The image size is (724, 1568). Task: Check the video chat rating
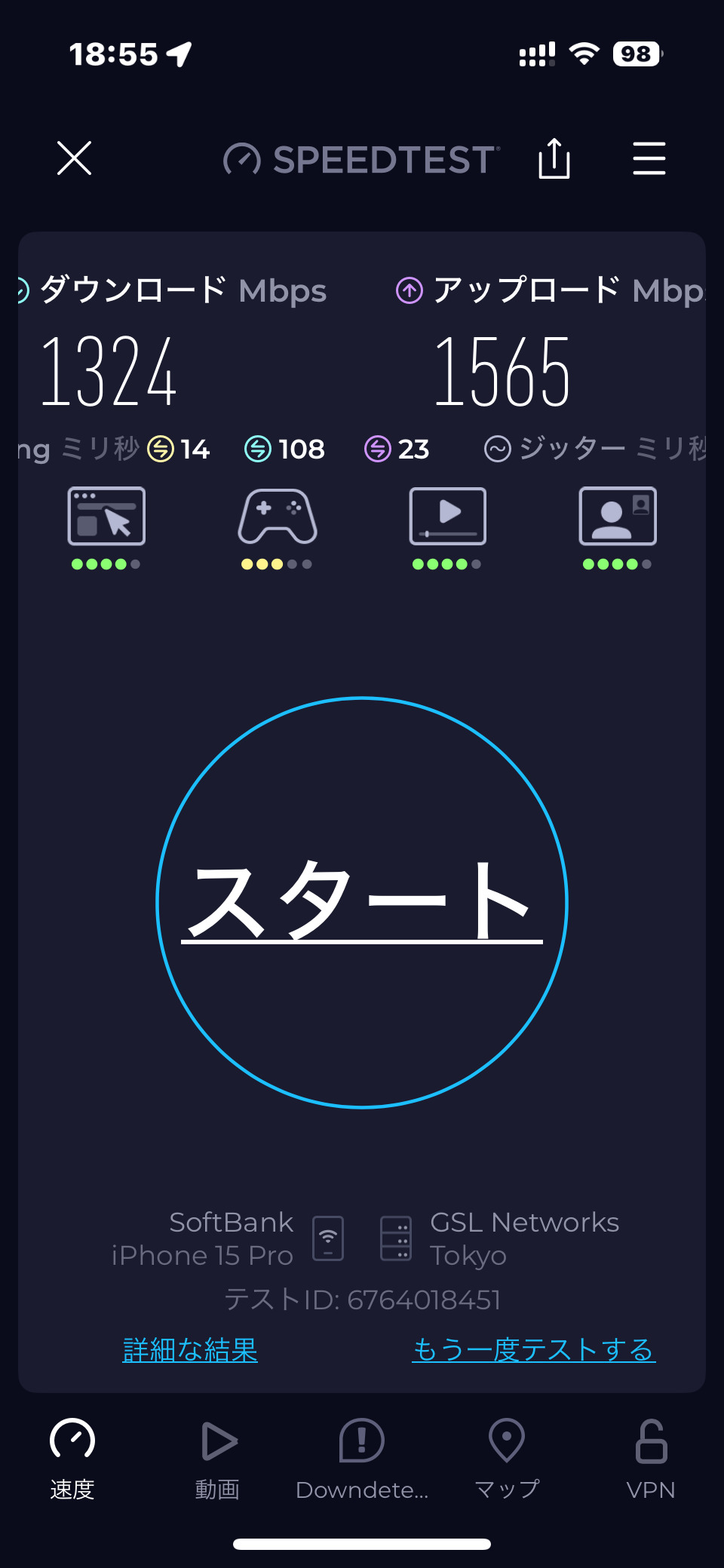[x=618, y=517]
